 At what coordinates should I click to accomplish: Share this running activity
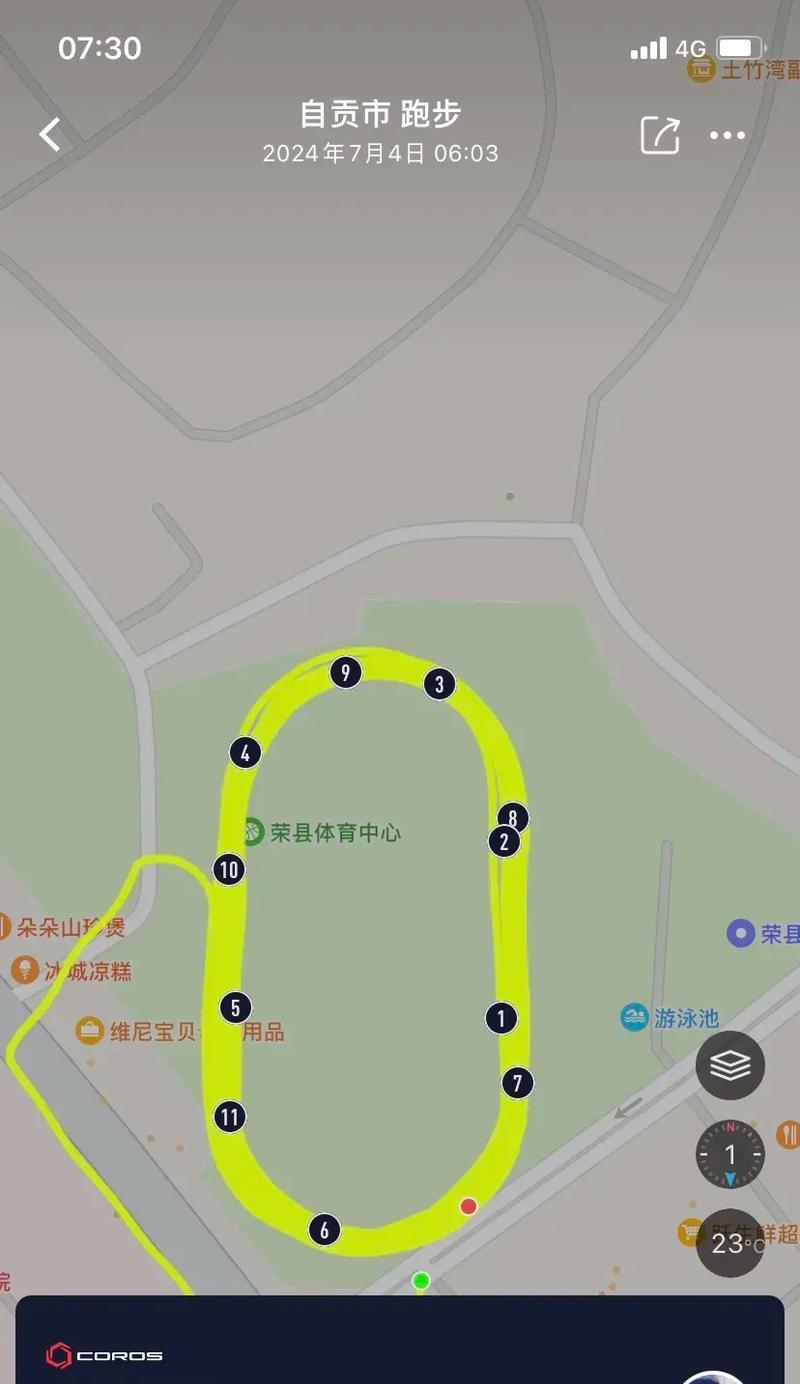click(x=660, y=135)
